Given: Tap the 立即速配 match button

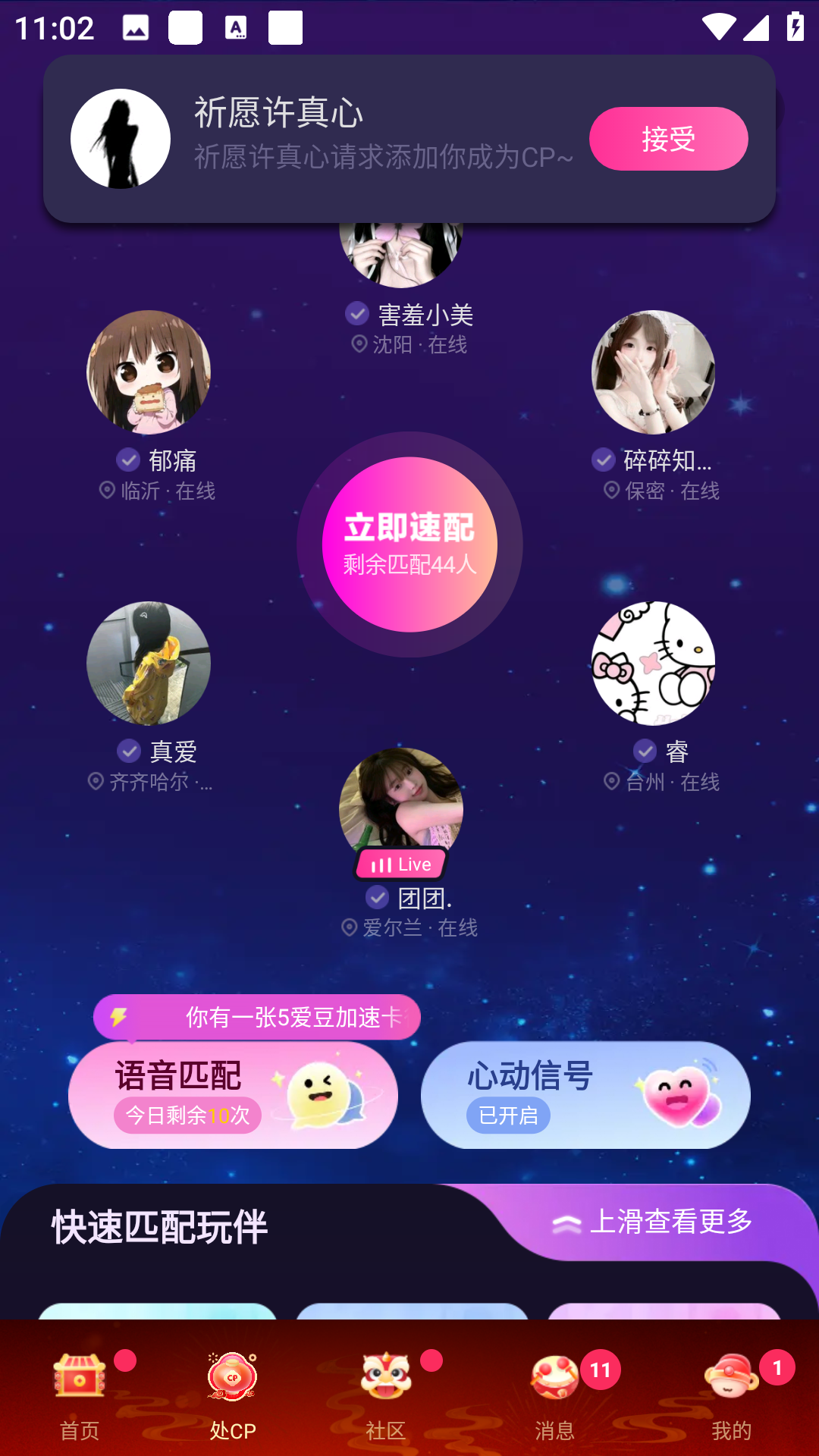Looking at the screenshot, I should click(x=409, y=544).
